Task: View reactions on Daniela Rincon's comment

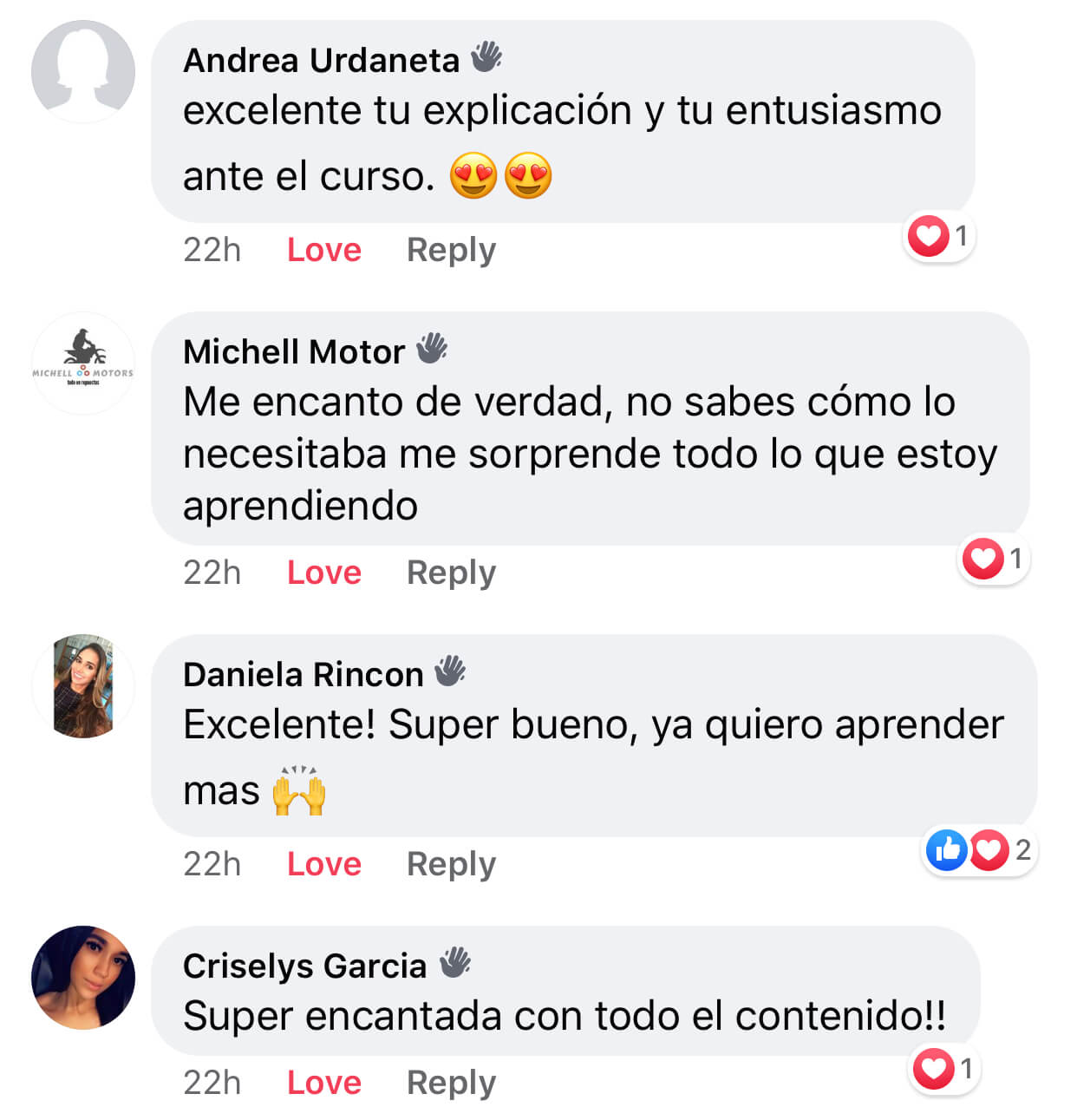Action: tap(978, 850)
